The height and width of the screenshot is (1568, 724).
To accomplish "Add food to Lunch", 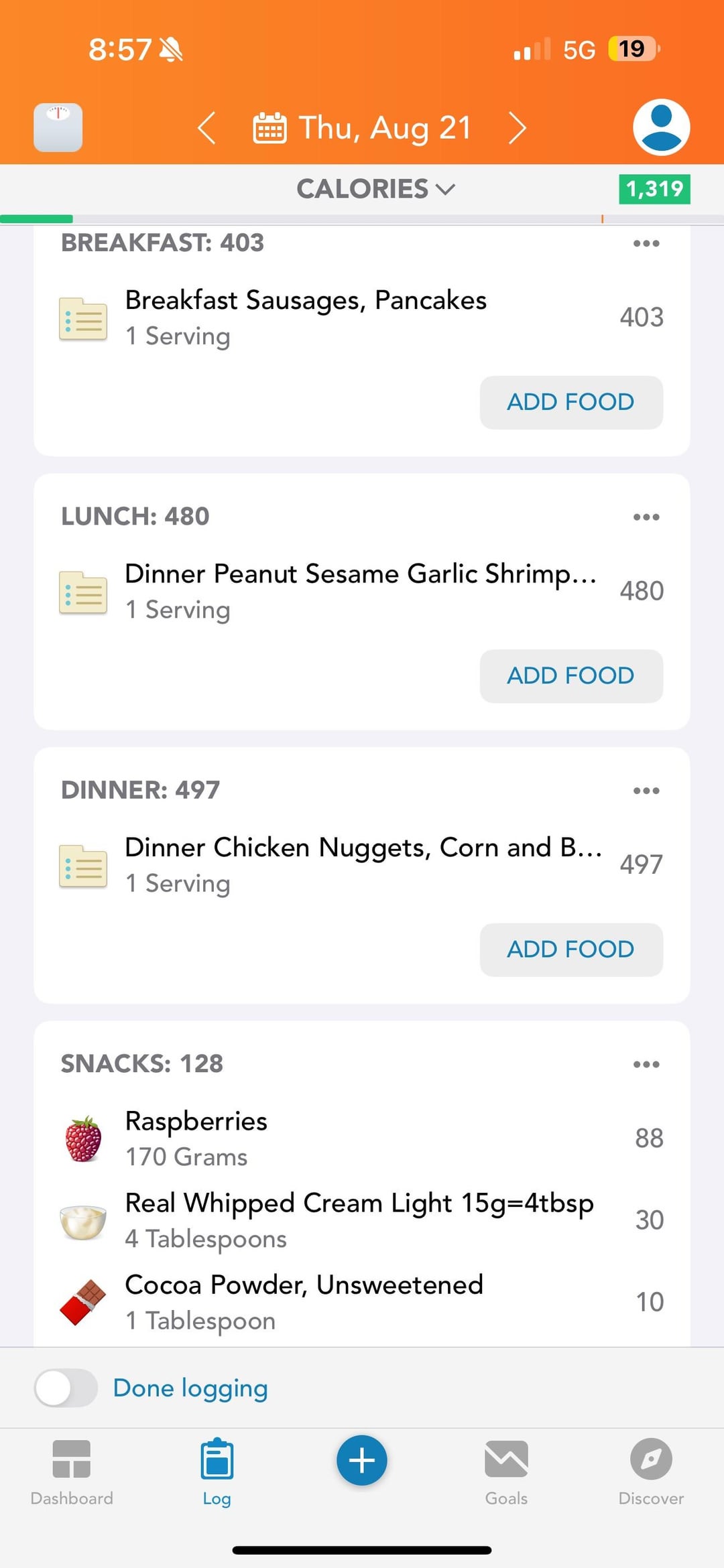I will coord(571,675).
